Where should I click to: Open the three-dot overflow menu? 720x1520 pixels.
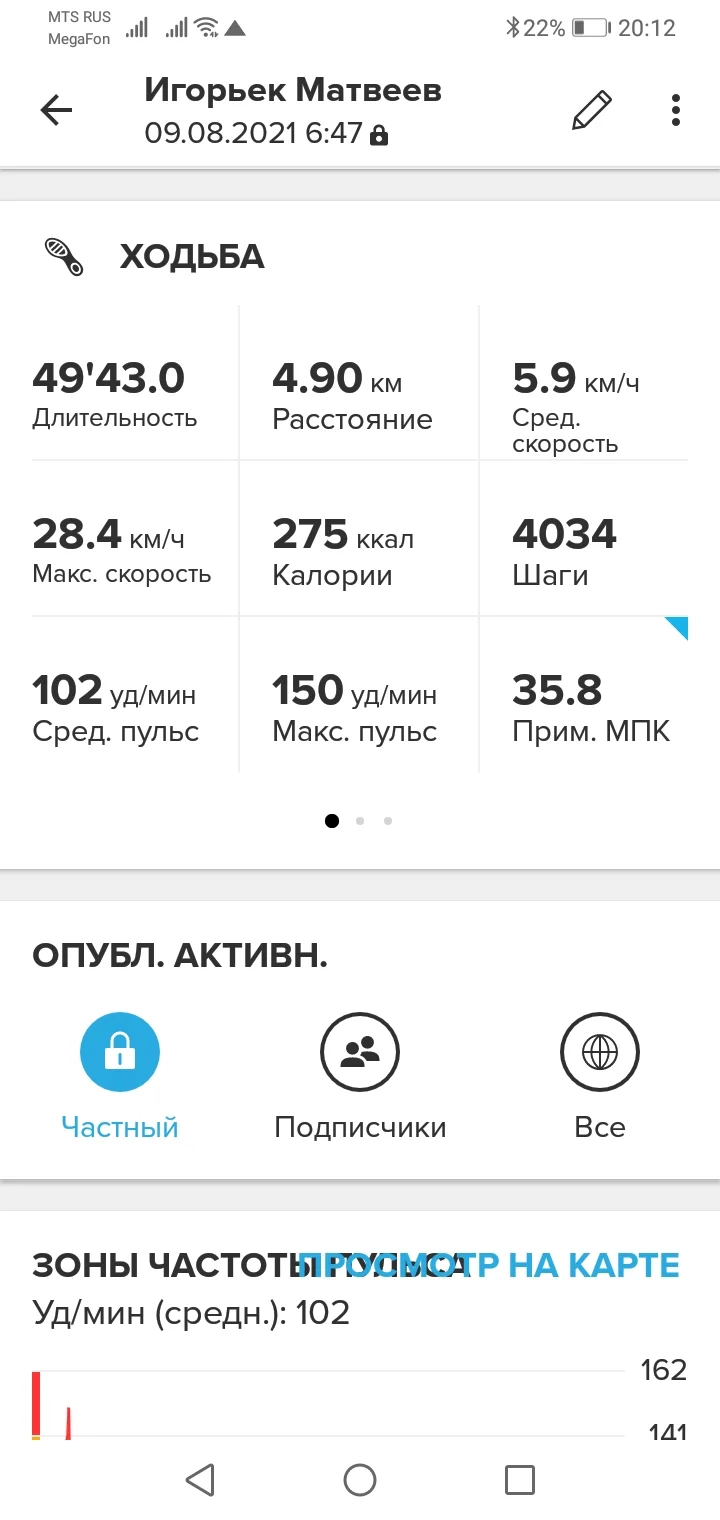click(x=676, y=111)
